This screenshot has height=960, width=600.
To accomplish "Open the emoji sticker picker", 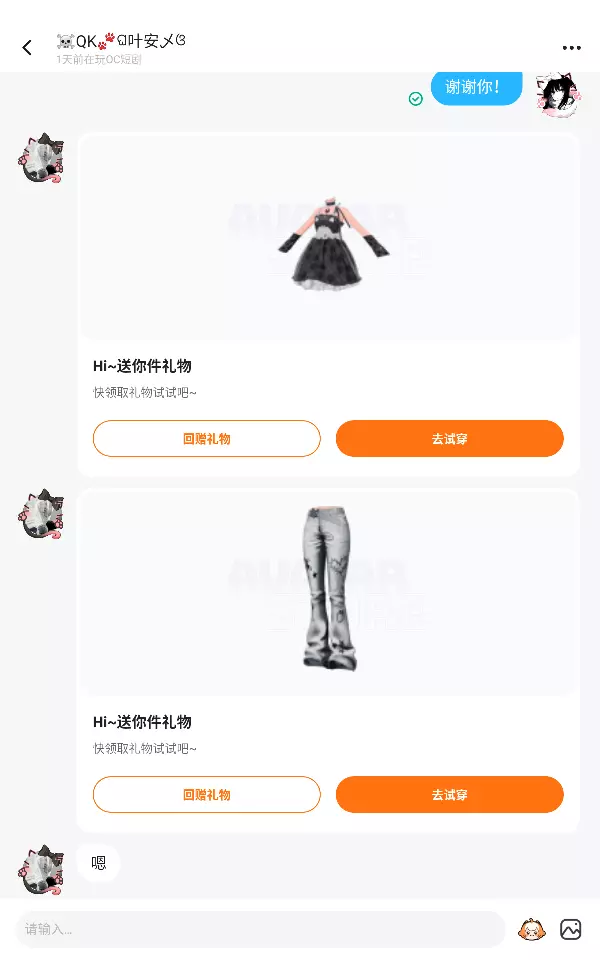I will click(531, 929).
